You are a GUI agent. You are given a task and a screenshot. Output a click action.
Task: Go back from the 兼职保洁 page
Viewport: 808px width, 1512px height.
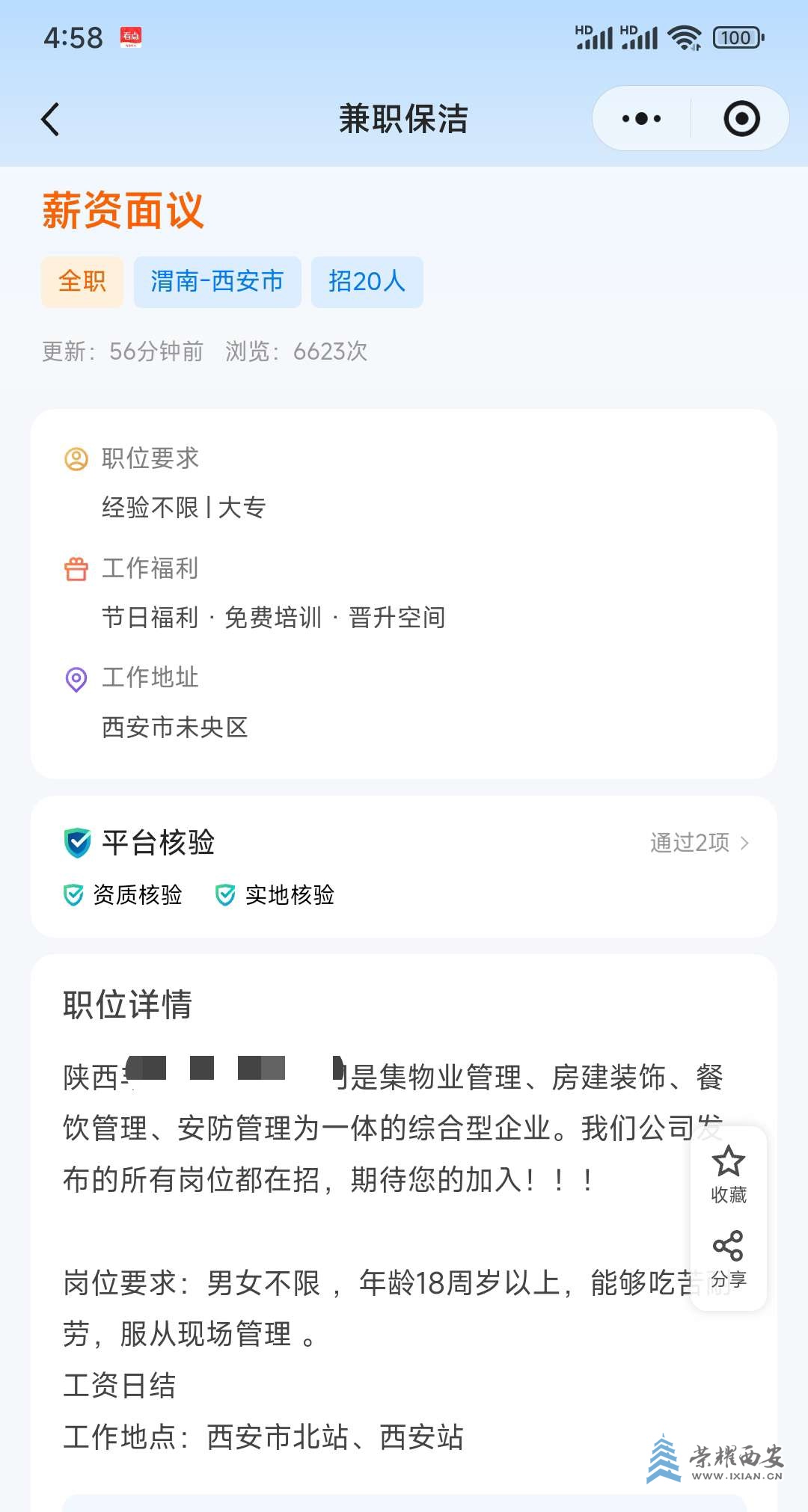click(x=51, y=120)
